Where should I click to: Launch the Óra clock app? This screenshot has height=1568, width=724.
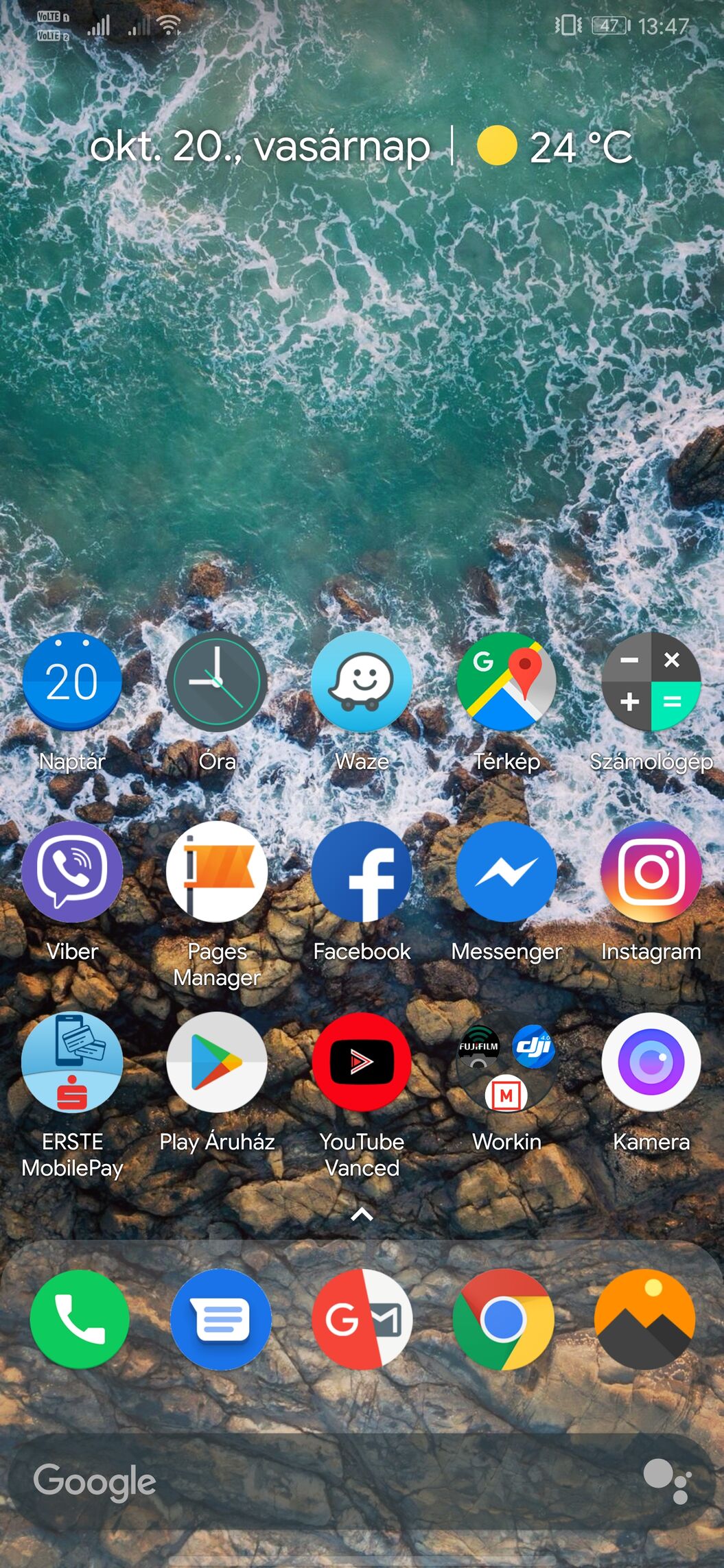(217, 682)
